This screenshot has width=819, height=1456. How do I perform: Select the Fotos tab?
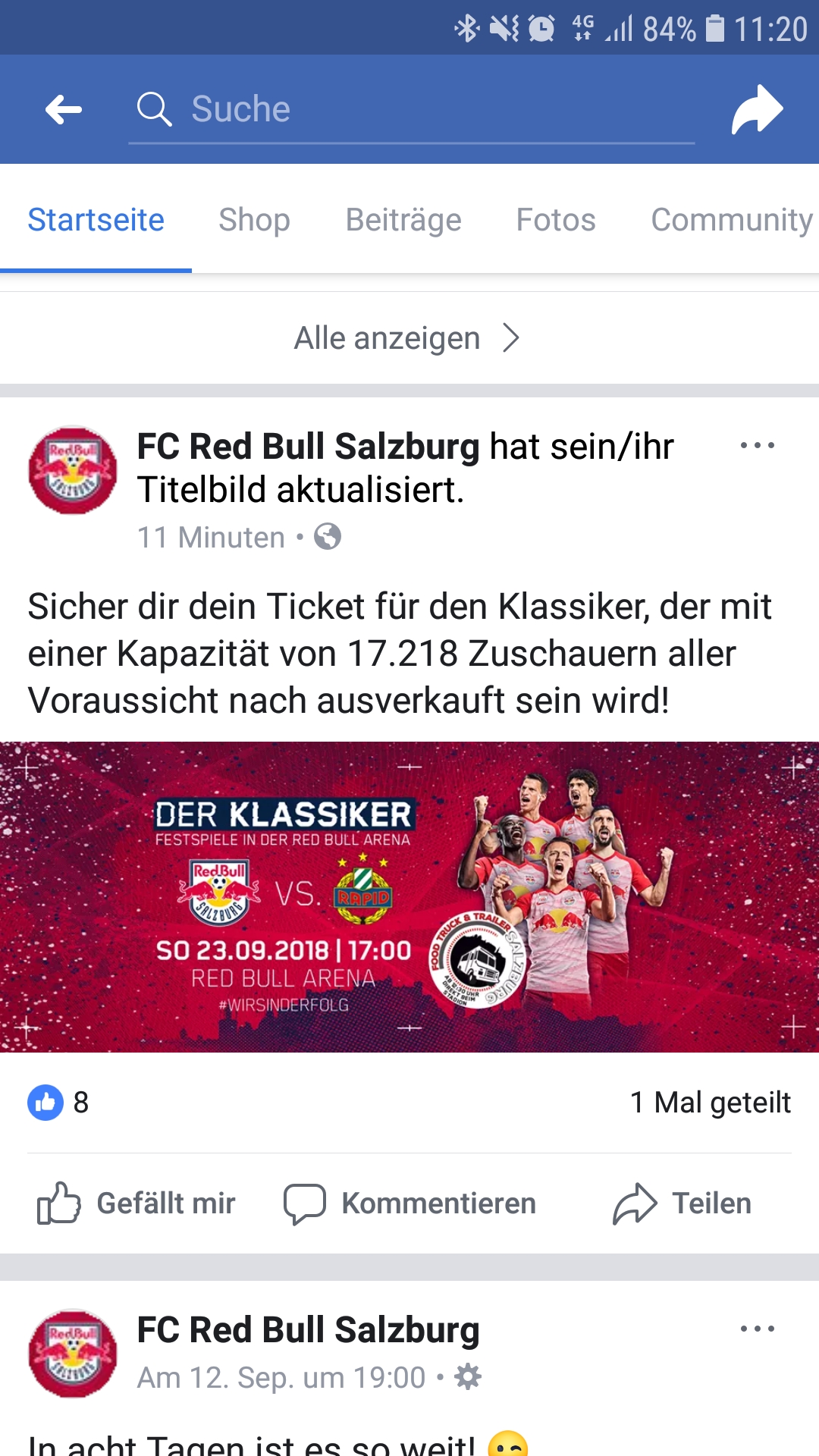pyautogui.click(x=556, y=220)
